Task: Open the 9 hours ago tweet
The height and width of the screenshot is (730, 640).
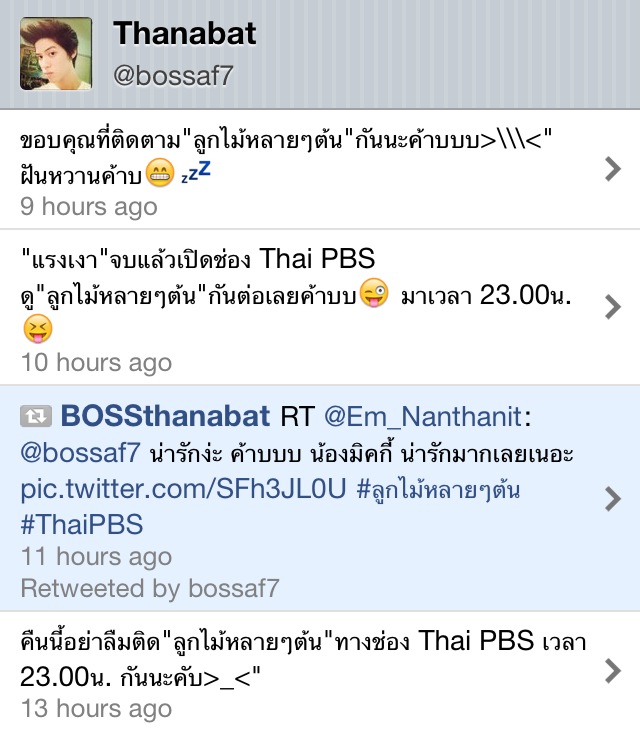Action: (x=613, y=171)
